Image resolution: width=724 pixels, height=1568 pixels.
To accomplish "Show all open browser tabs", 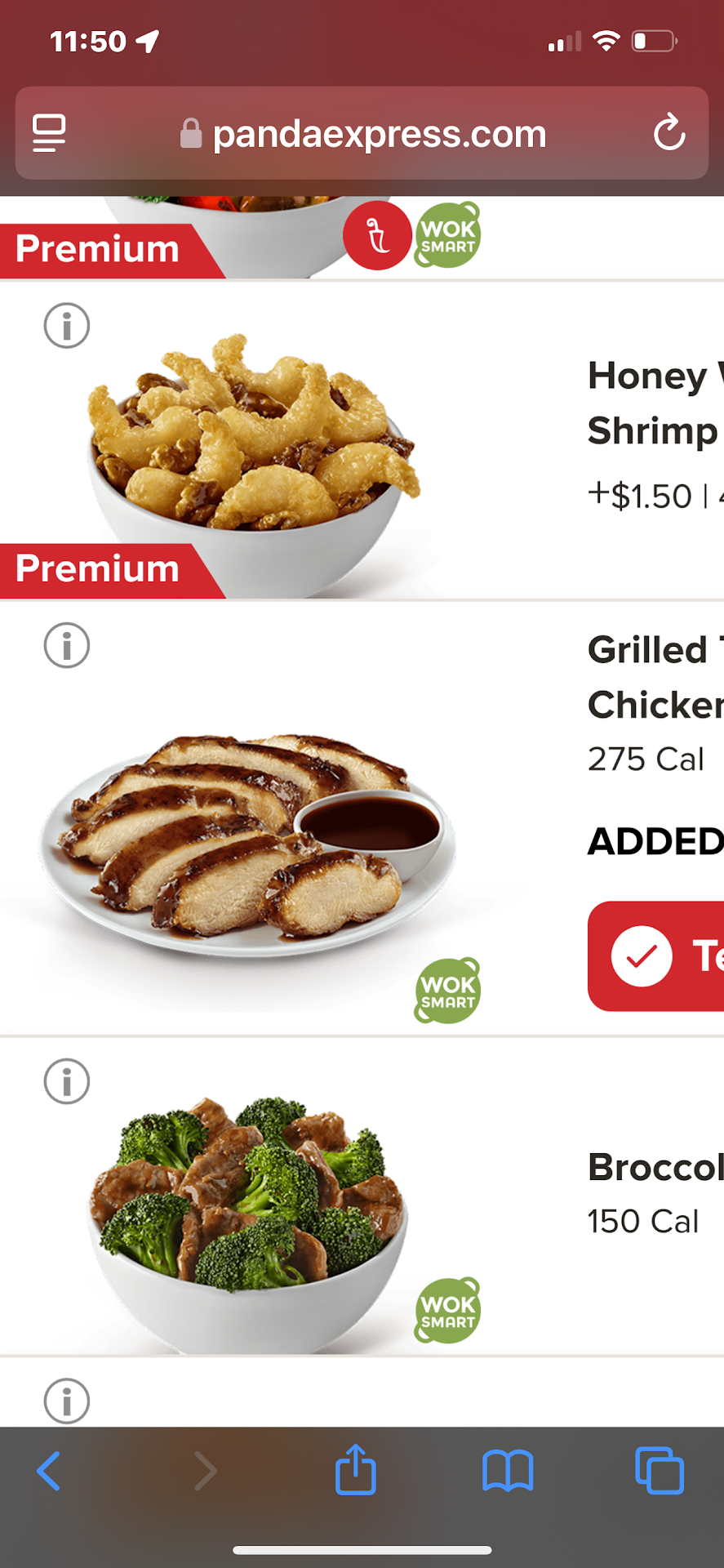I will tap(659, 1471).
